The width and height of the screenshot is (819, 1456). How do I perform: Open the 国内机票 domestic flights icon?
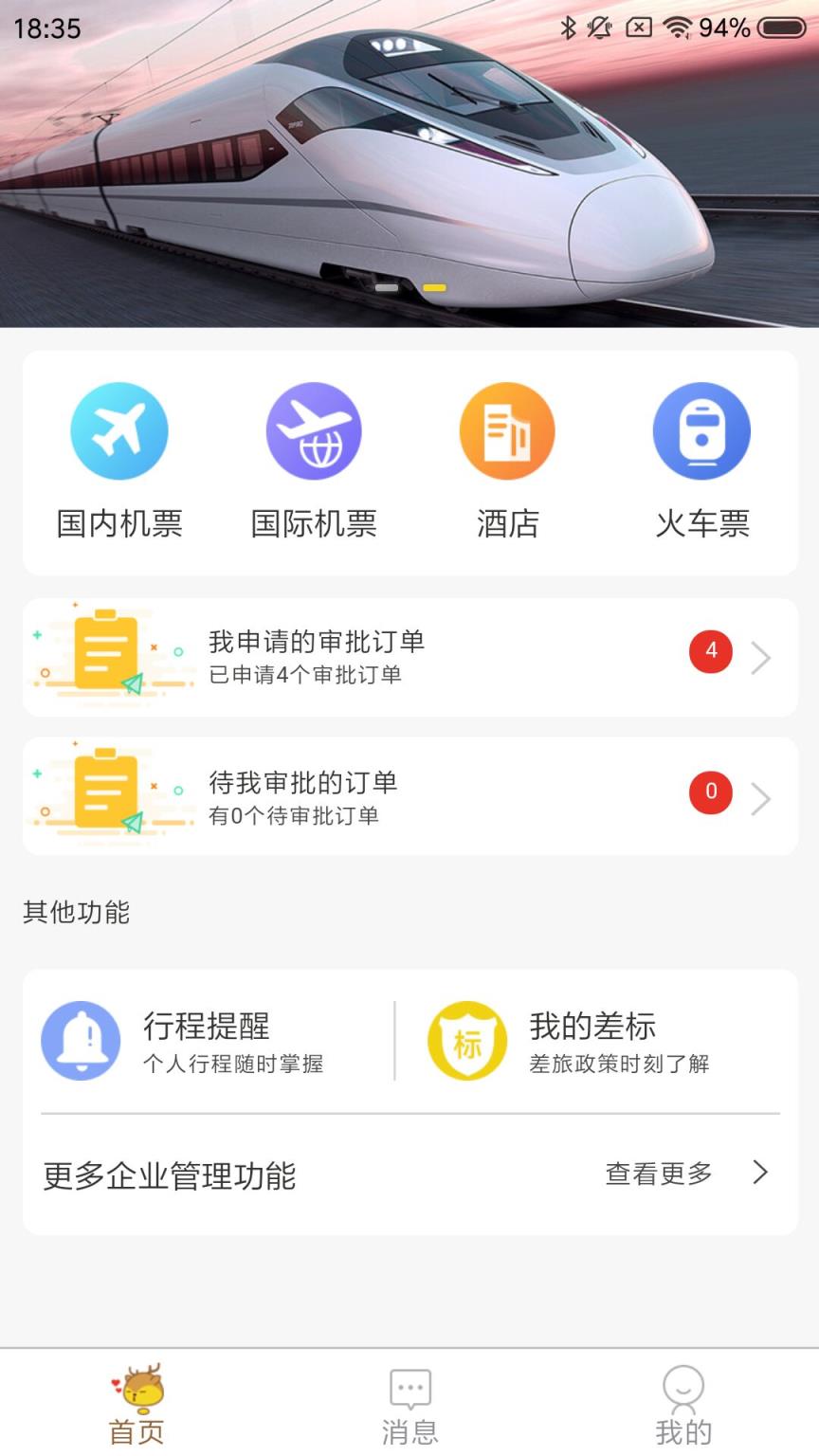coord(118,429)
